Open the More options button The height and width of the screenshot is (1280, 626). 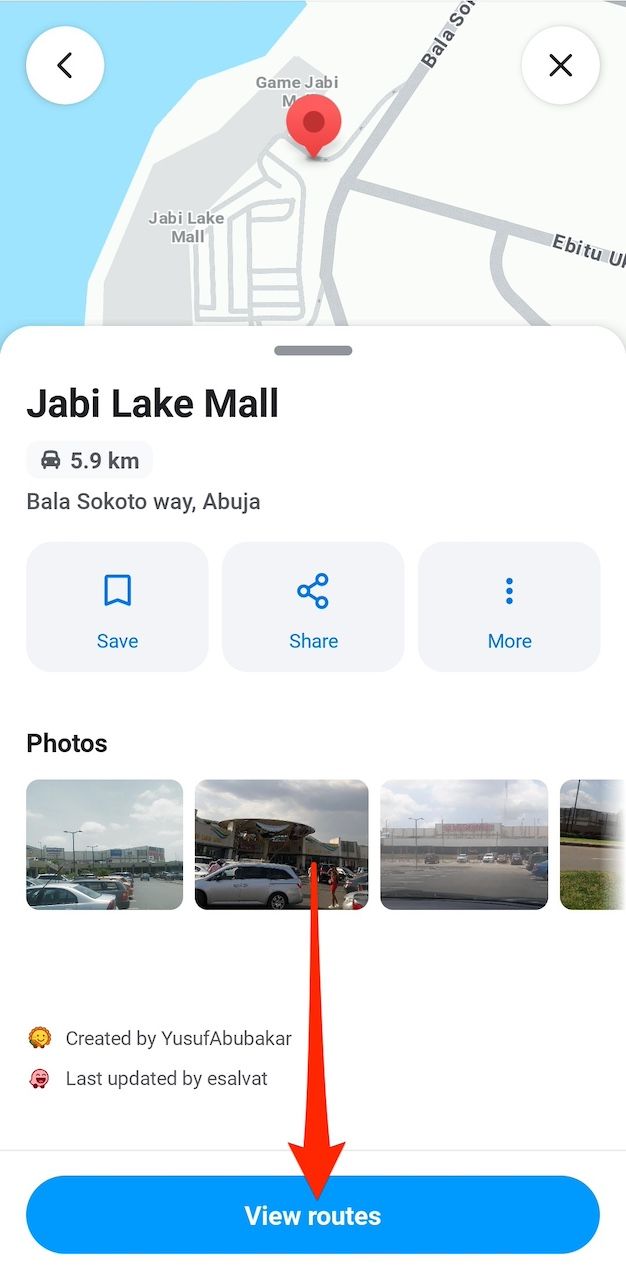[x=509, y=607]
